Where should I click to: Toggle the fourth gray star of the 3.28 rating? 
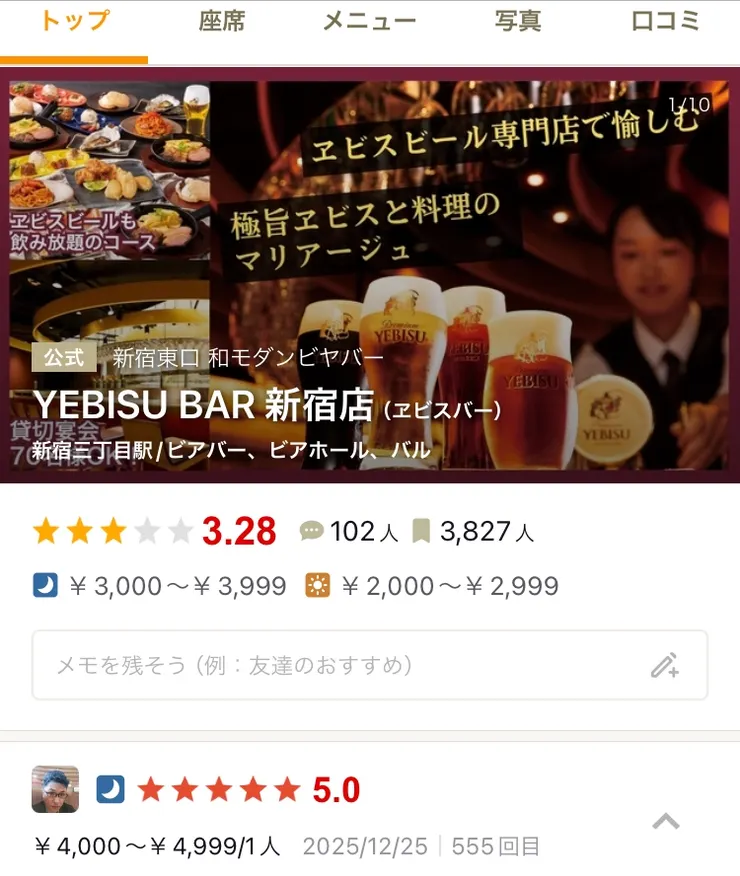click(148, 531)
